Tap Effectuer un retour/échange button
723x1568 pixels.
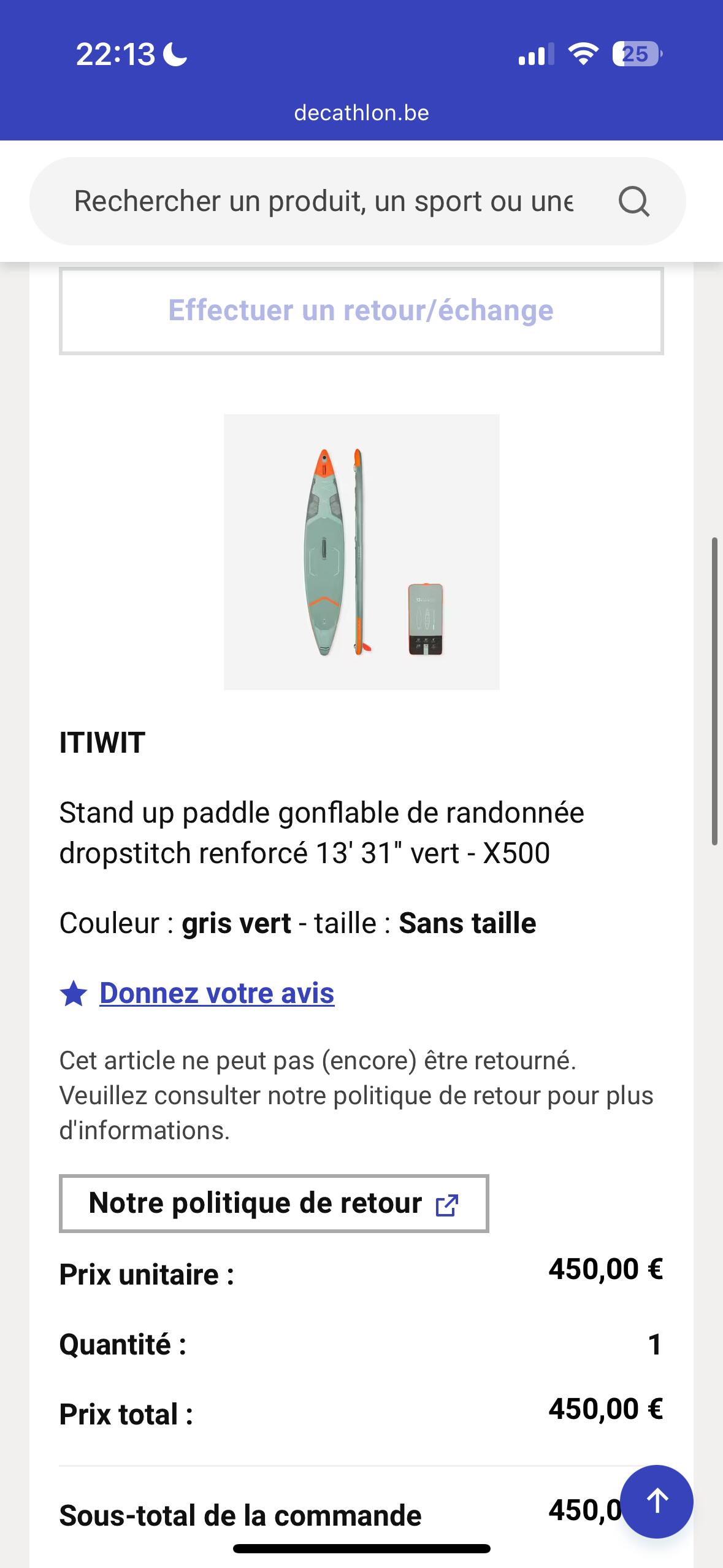361,310
